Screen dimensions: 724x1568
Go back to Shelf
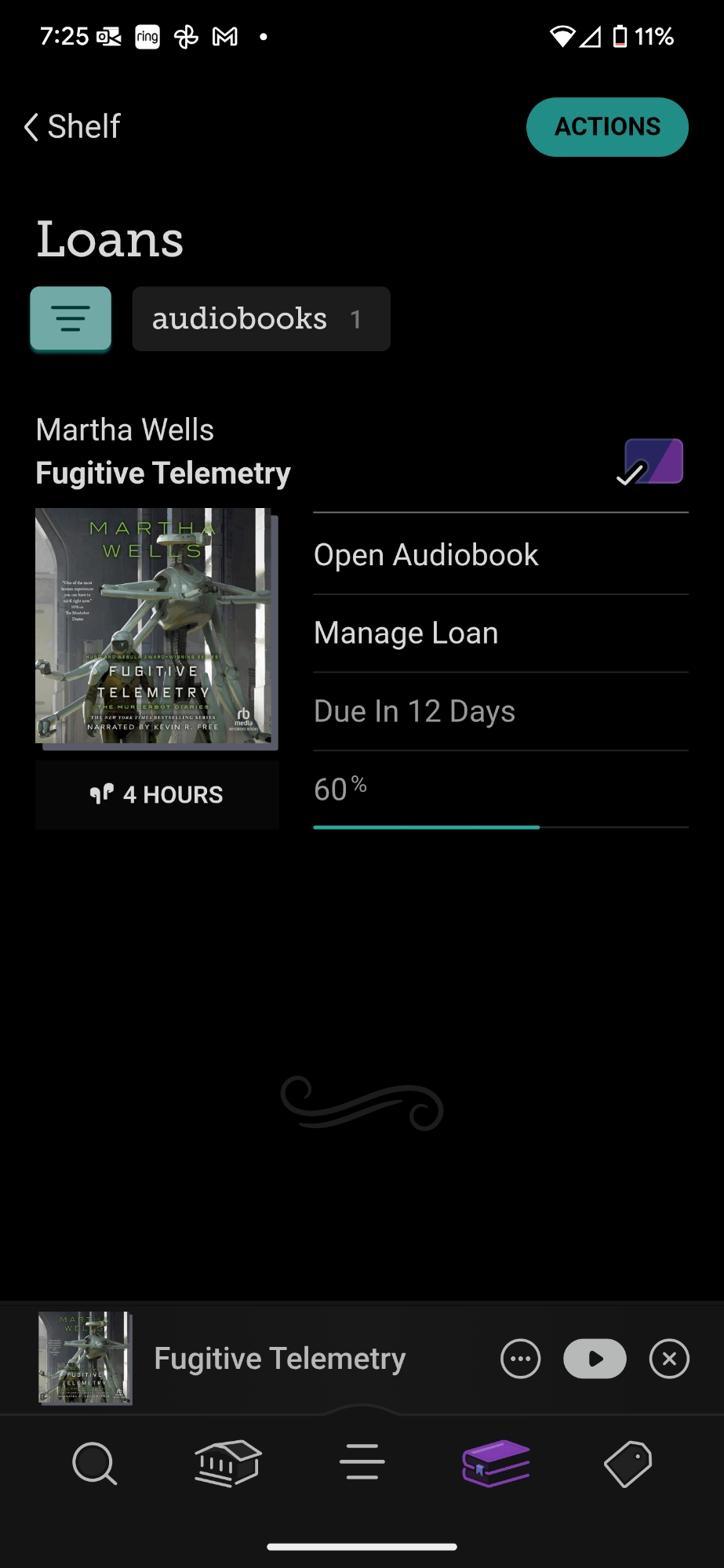coord(72,127)
